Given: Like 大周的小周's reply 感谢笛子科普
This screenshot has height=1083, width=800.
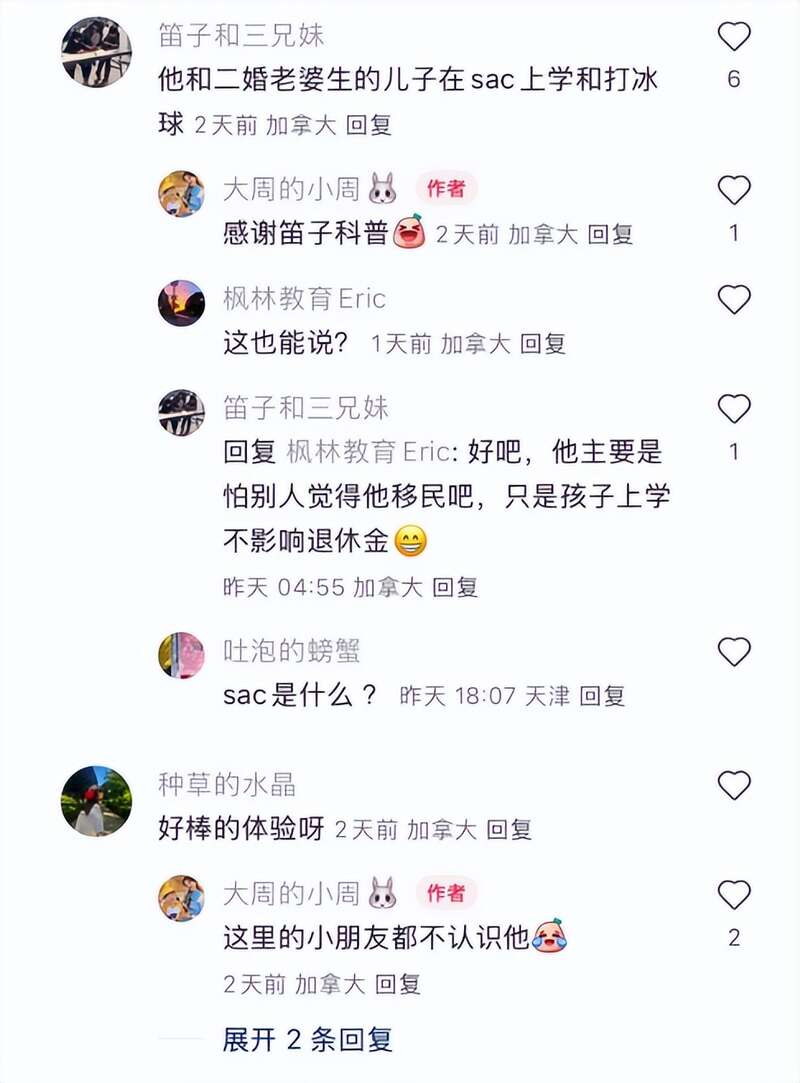Looking at the screenshot, I should tap(734, 190).
